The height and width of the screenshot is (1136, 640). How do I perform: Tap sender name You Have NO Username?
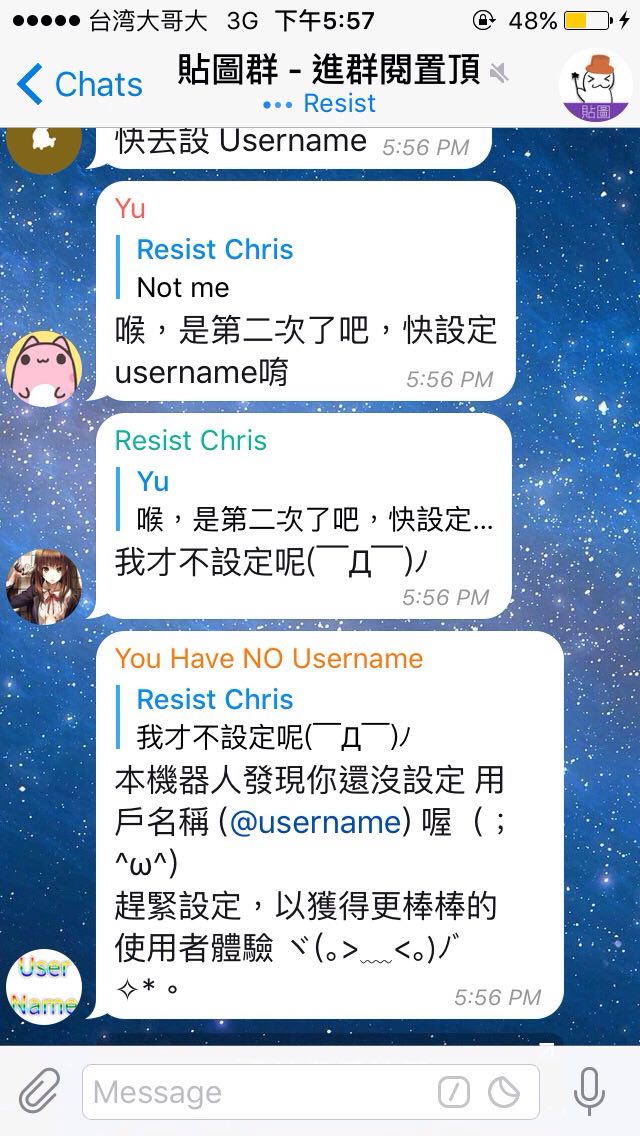[269, 658]
